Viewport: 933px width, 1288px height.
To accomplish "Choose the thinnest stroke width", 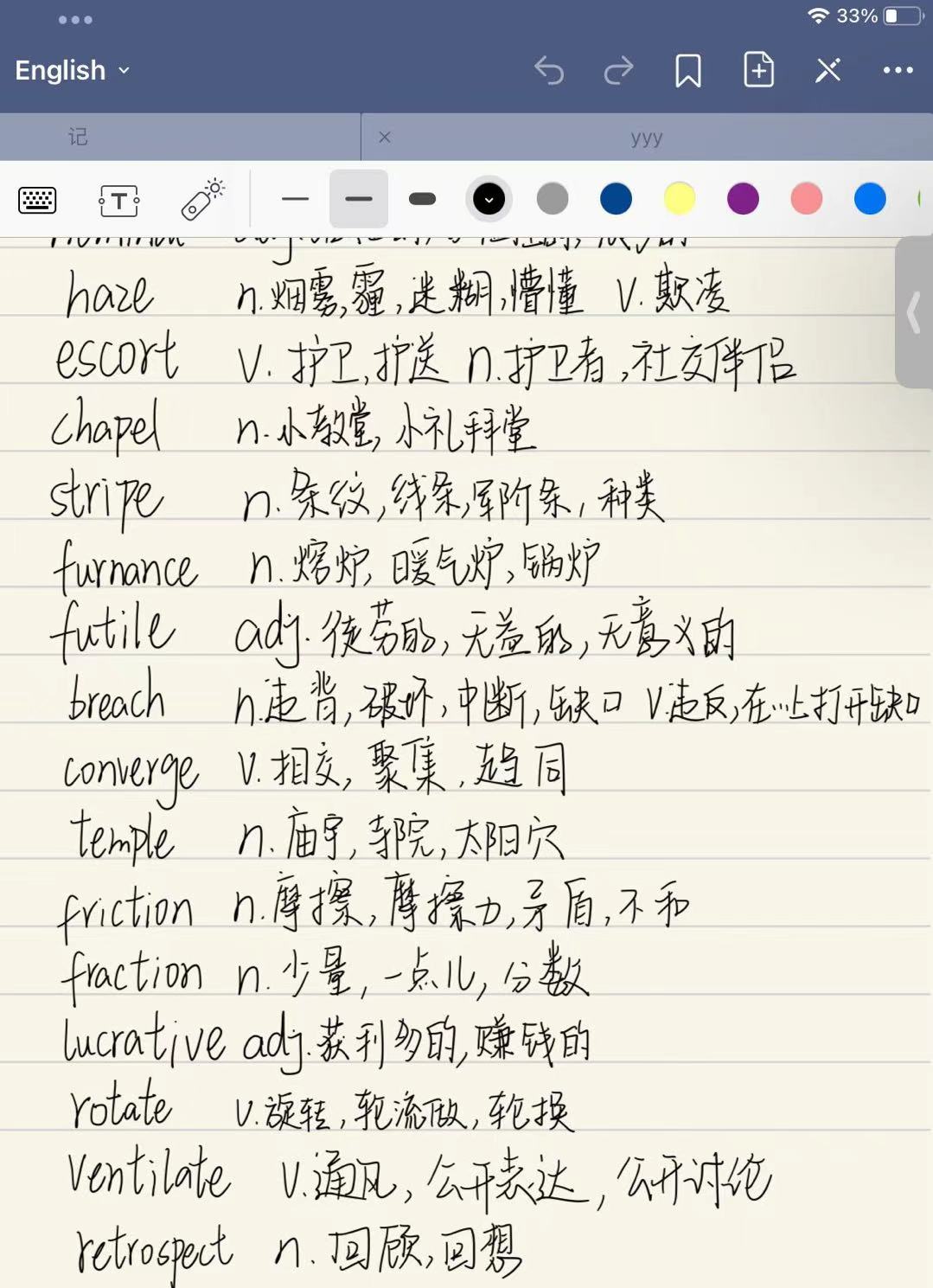I will pos(295,199).
